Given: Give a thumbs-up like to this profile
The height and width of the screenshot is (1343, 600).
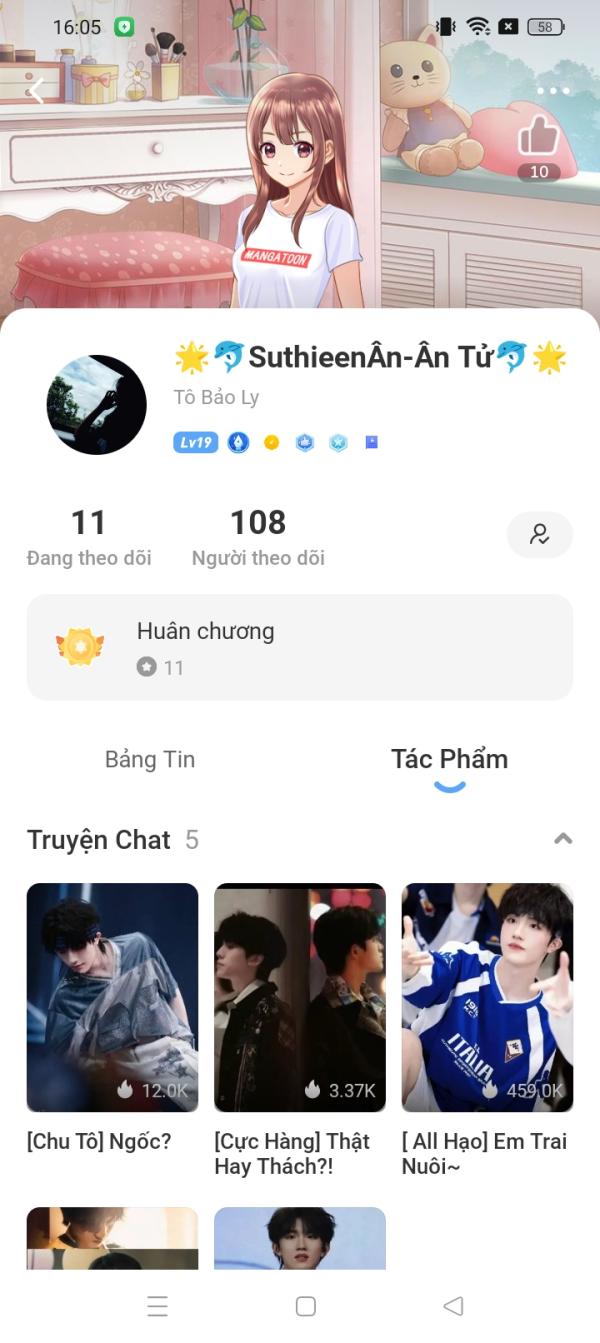Looking at the screenshot, I should 539,138.
